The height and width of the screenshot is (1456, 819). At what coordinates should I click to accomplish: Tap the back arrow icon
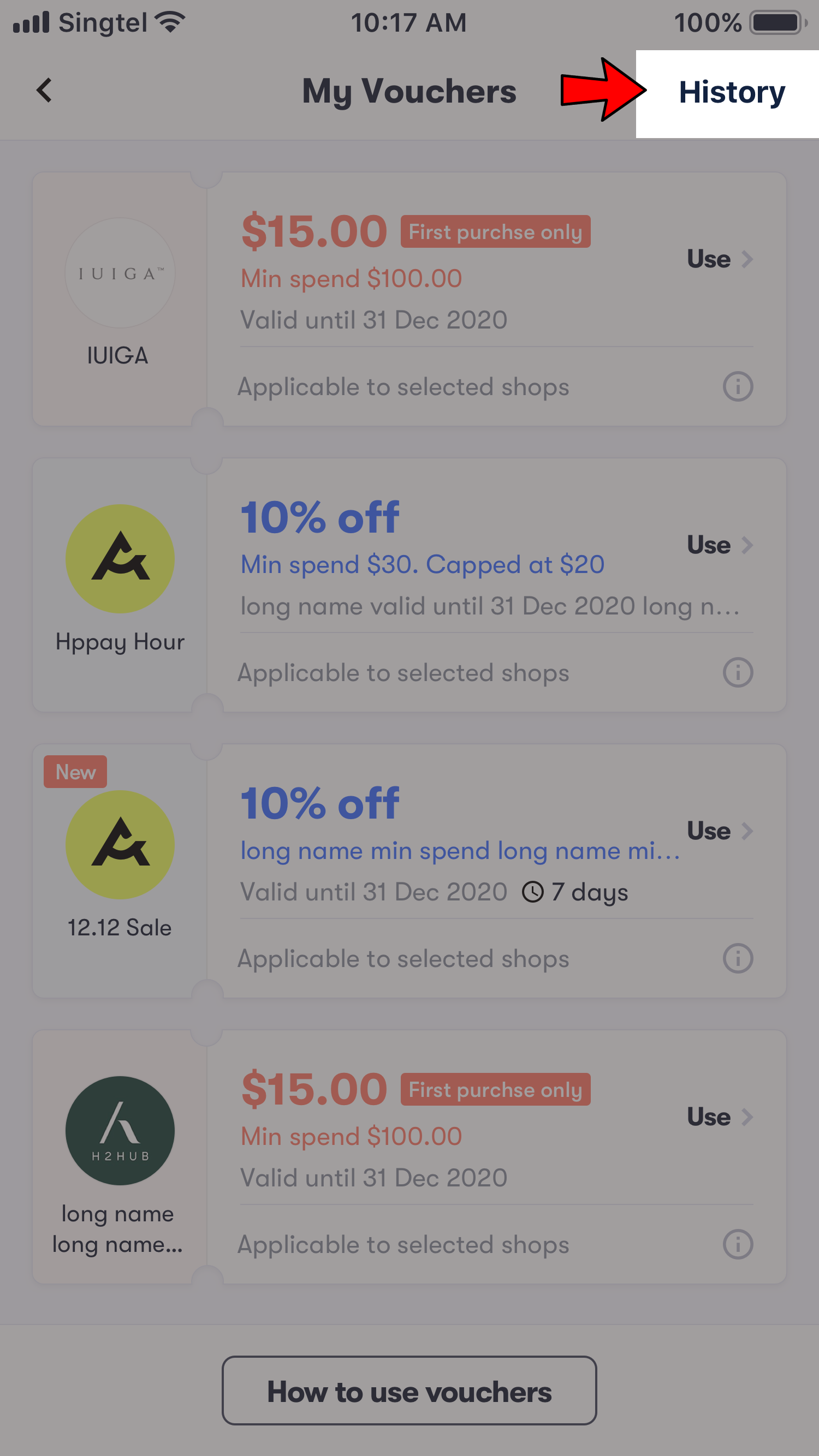[44, 91]
